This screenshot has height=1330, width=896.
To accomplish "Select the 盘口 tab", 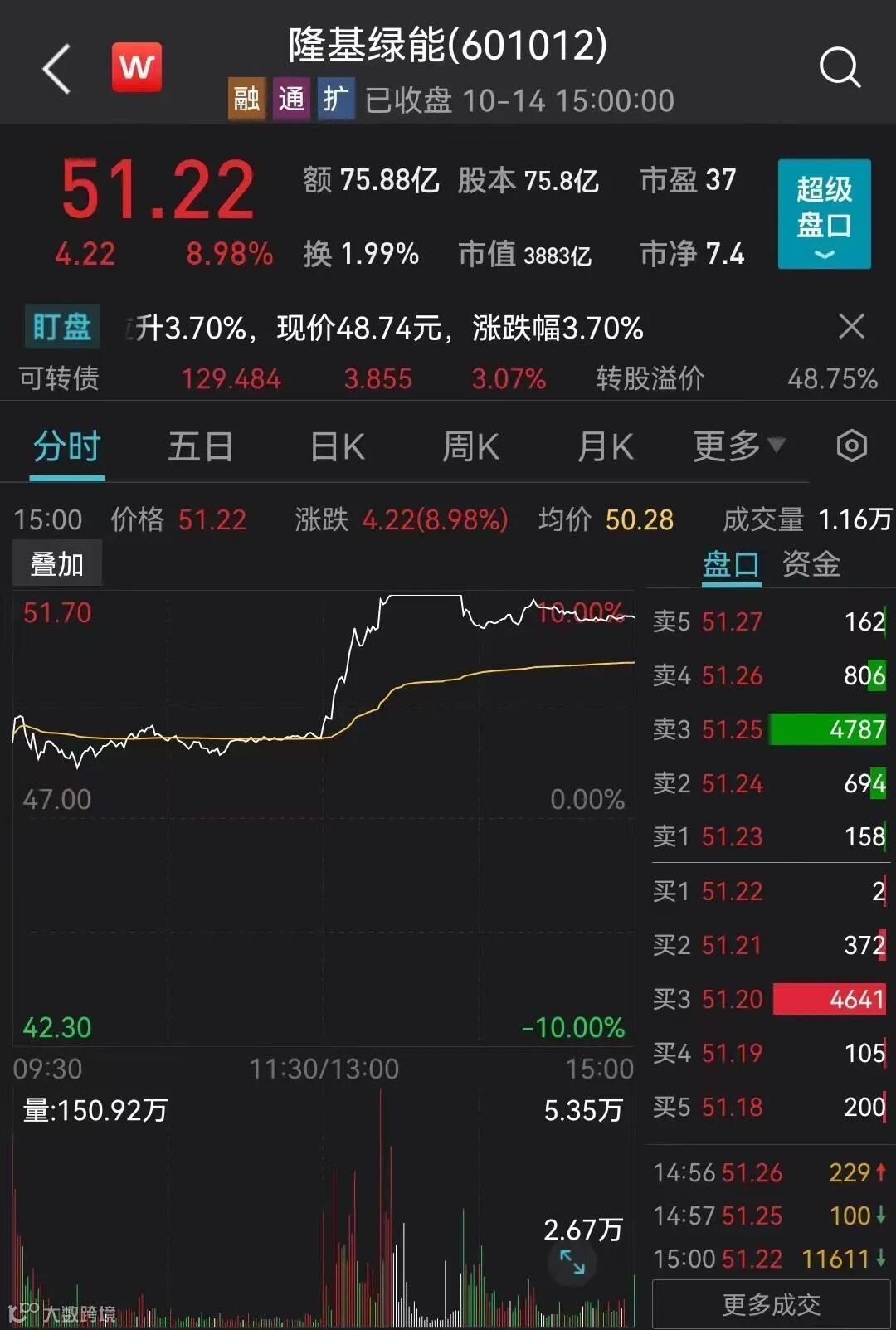I will click(x=731, y=565).
